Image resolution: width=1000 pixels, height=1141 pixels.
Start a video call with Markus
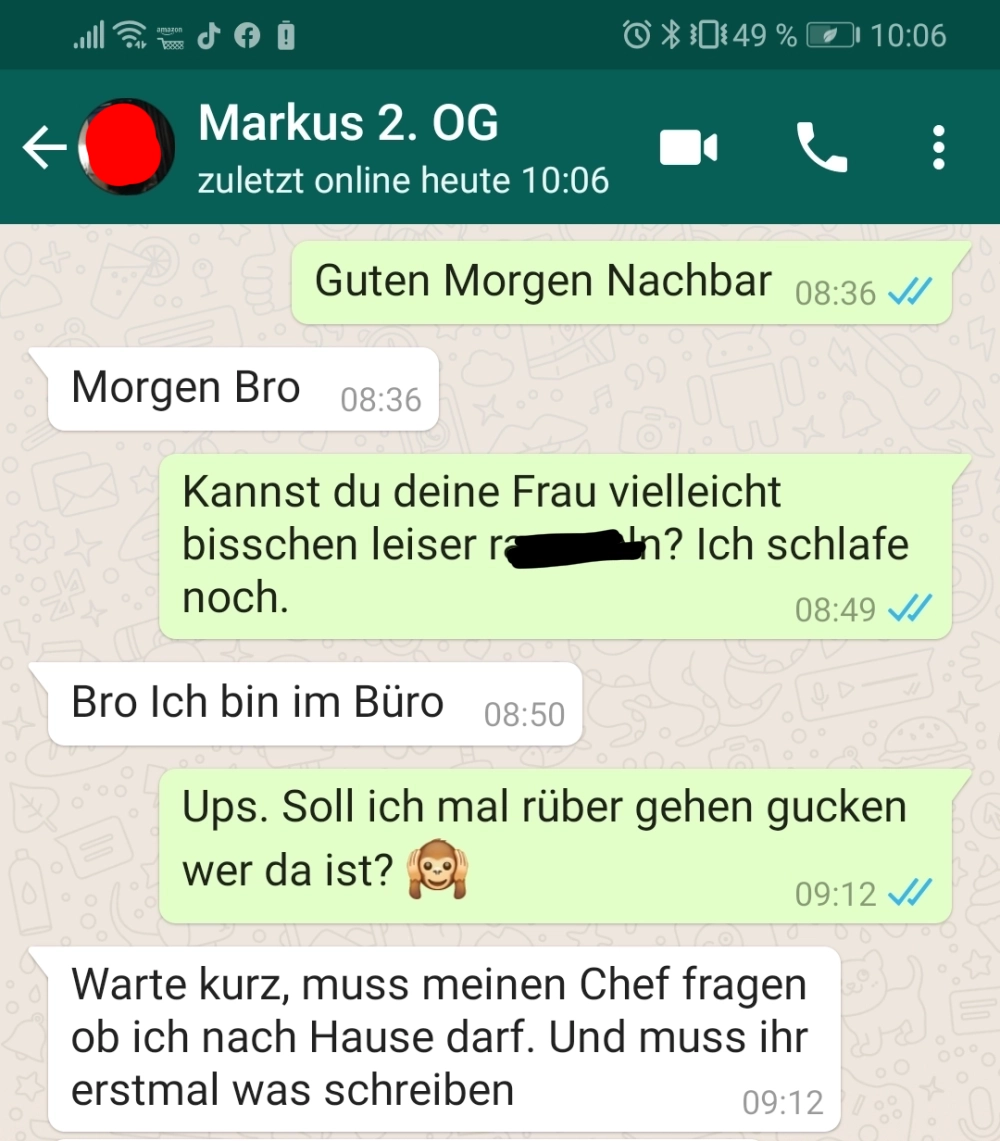[x=688, y=148]
